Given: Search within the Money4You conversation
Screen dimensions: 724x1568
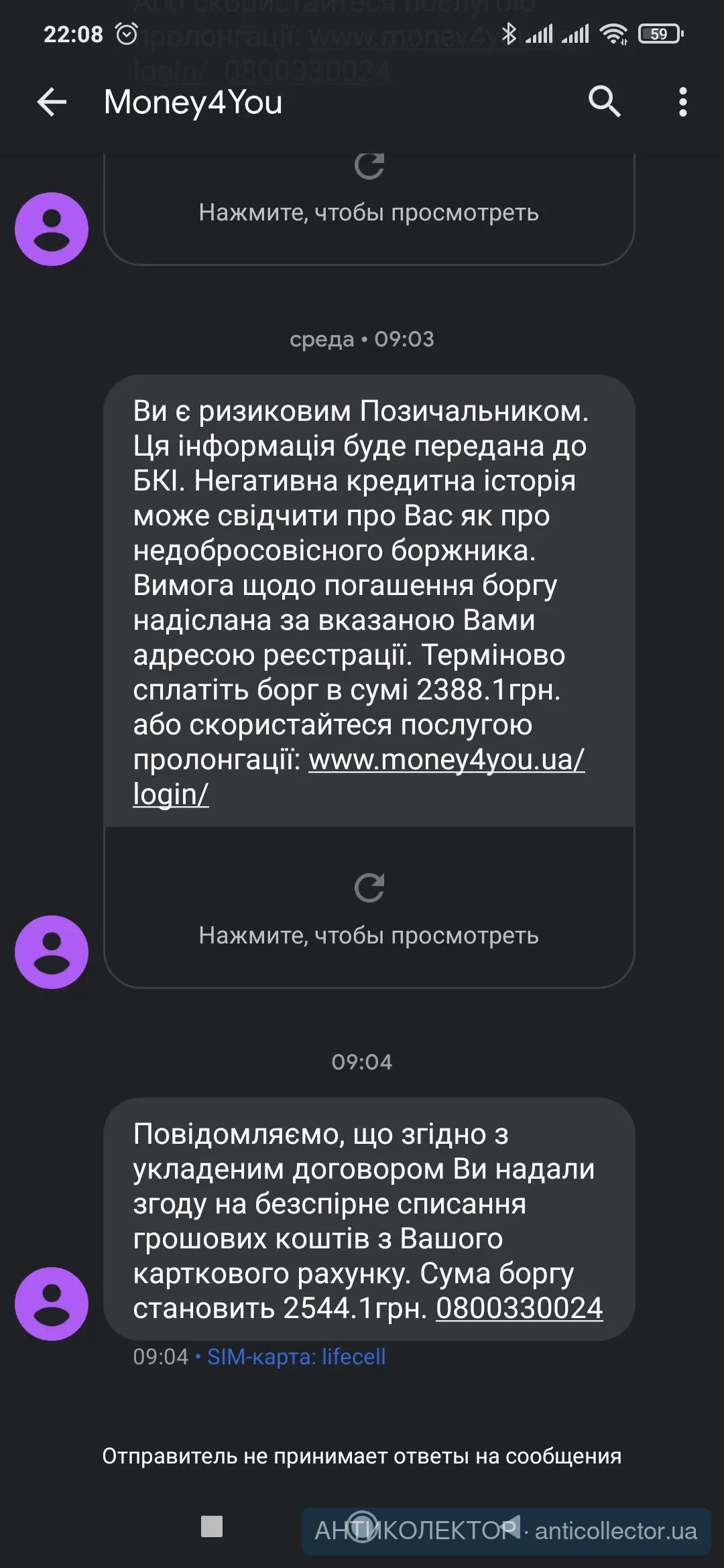Looking at the screenshot, I should pos(604,102).
